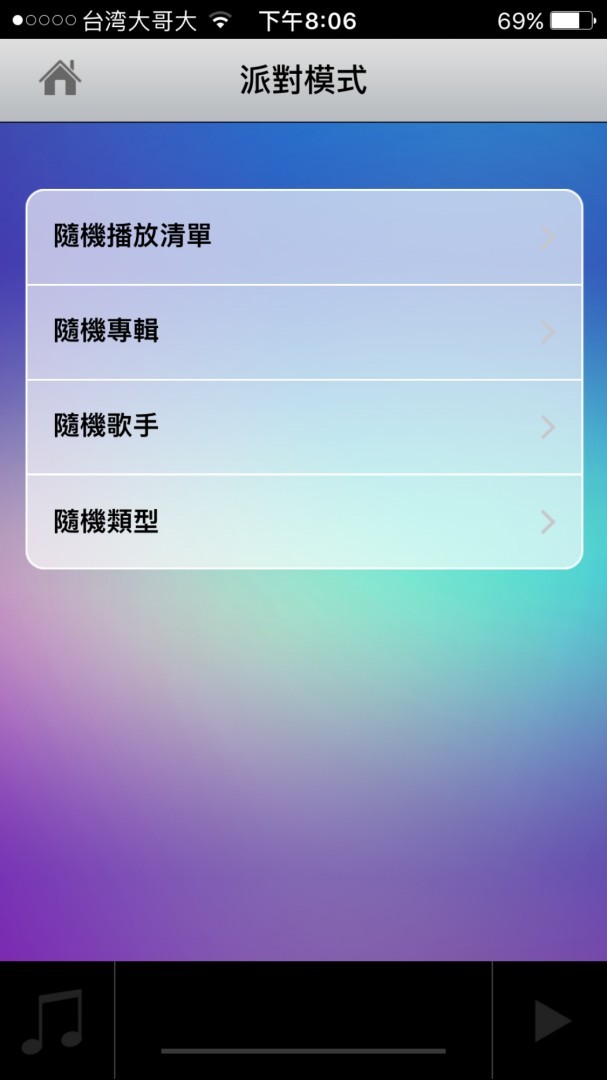This screenshot has height=1080, width=607.
Task: Tap the play button in the bottom bar
Action: tap(551, 1021)
